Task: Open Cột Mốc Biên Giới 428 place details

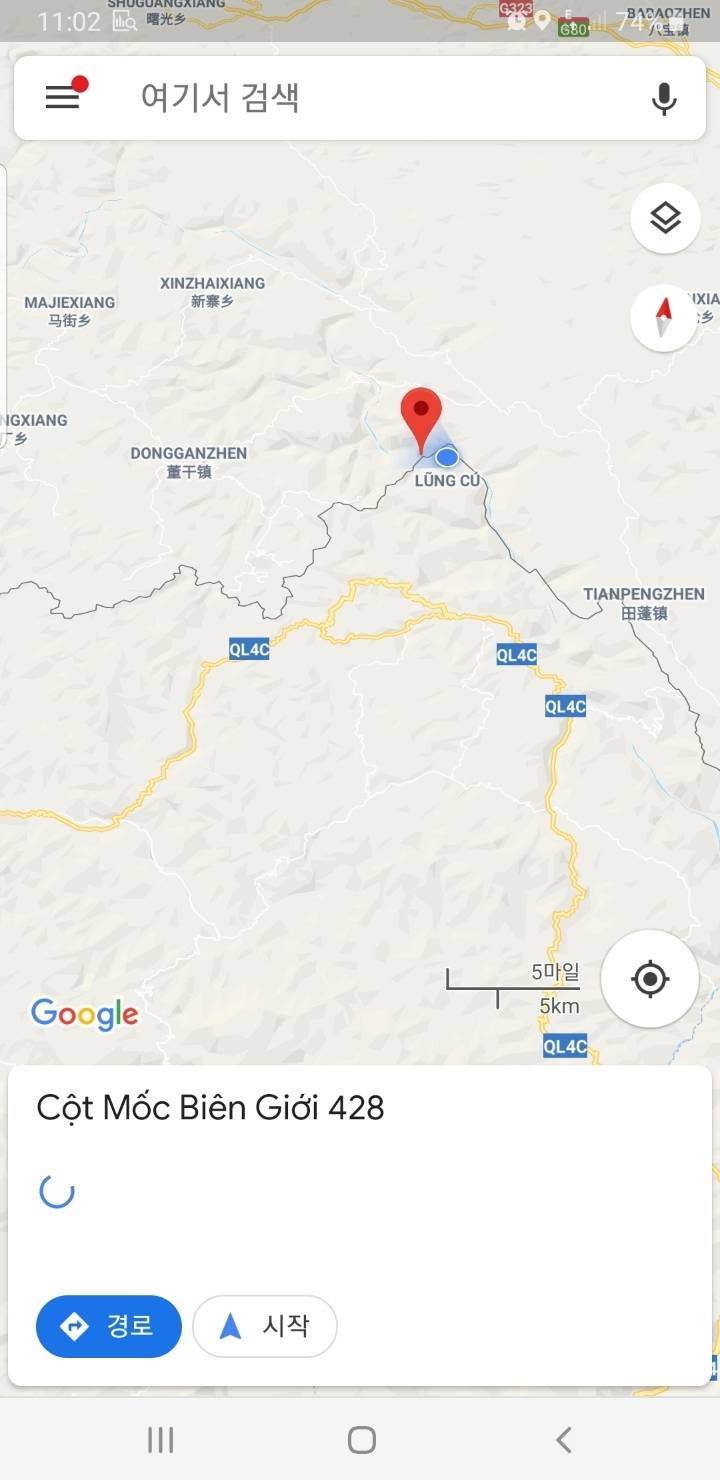Action: [x=211, y=1108]
